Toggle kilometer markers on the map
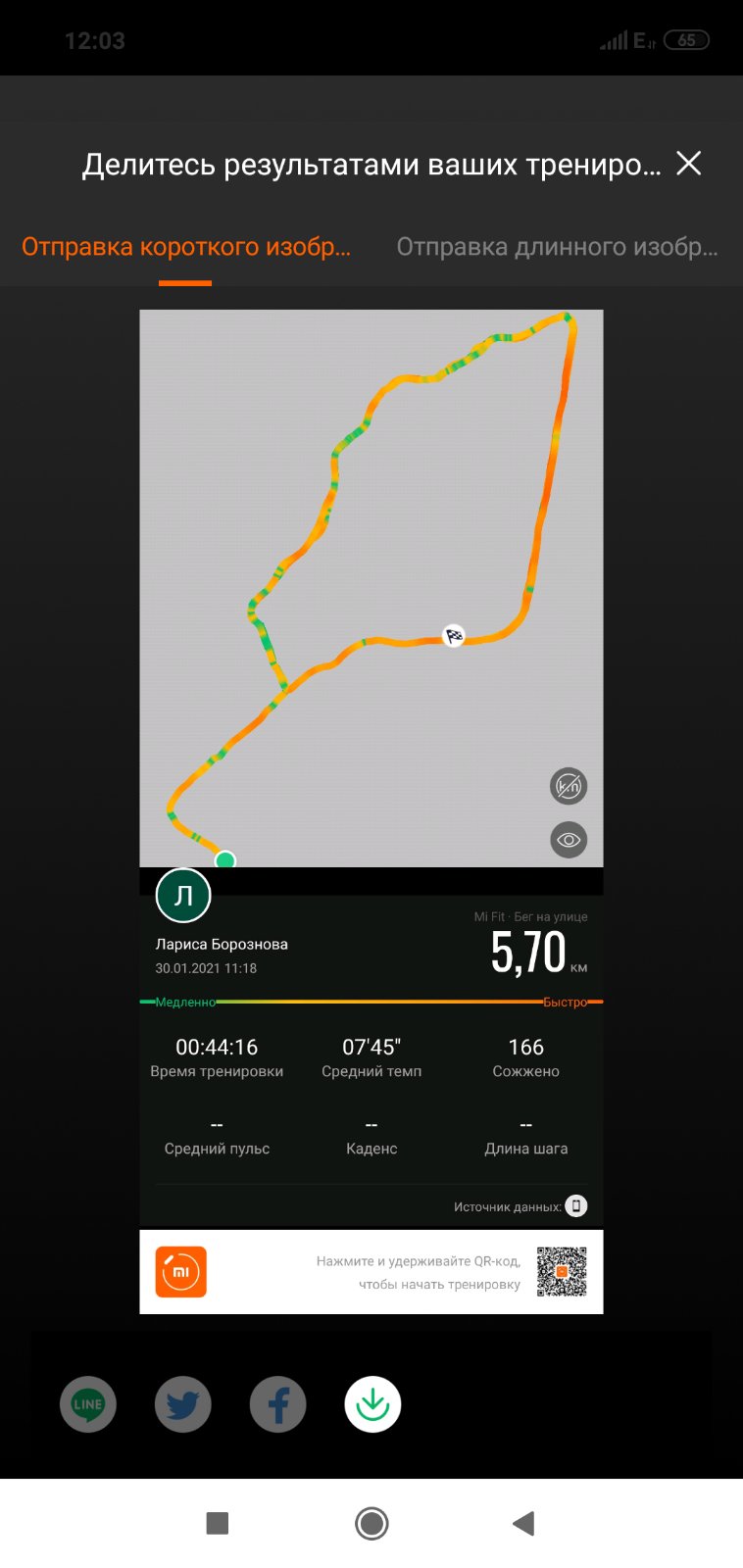Viewport: 743px width, 1568px height. click(x=569, y=786)
